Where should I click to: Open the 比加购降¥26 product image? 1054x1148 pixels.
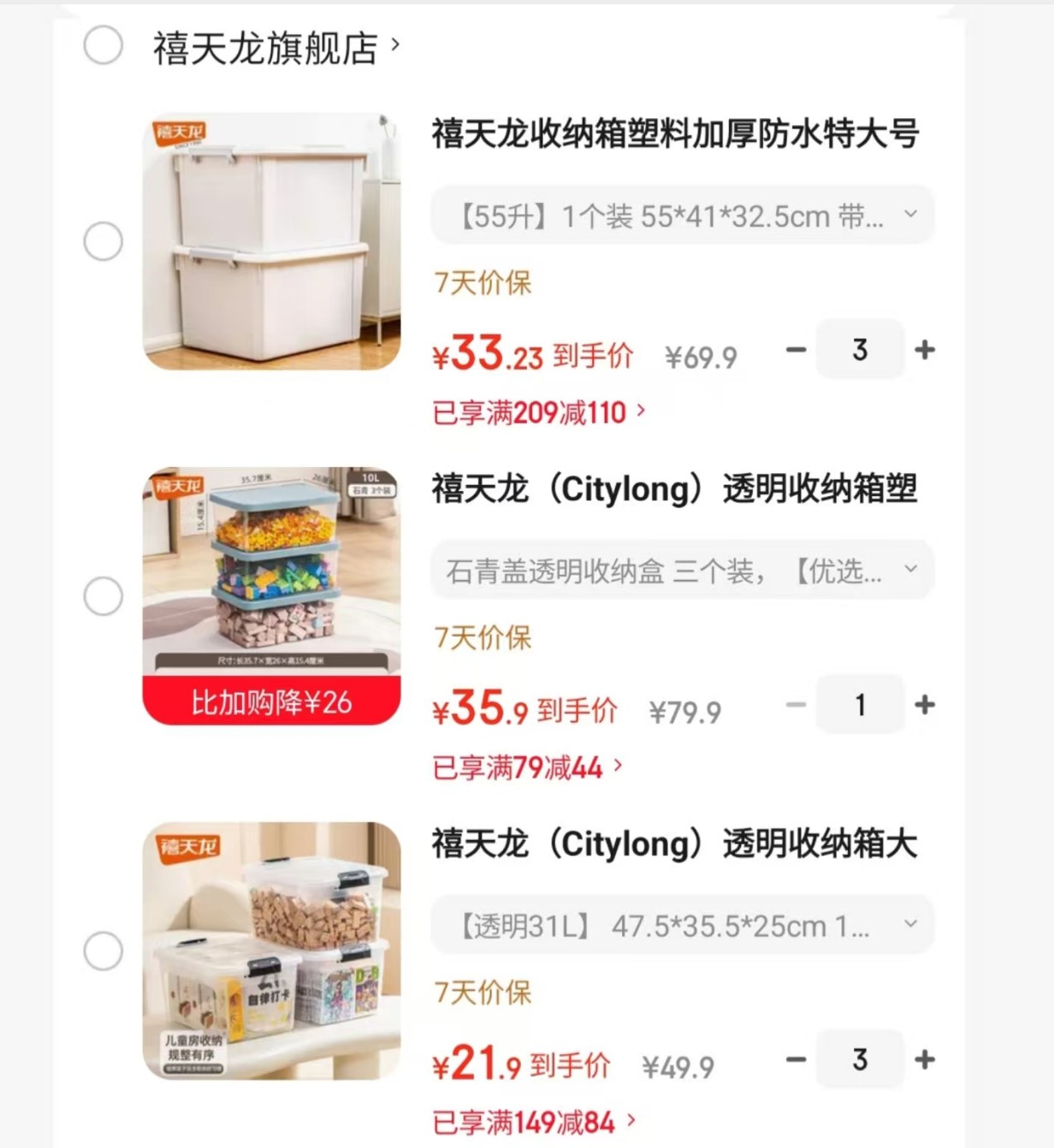[271, 596]
